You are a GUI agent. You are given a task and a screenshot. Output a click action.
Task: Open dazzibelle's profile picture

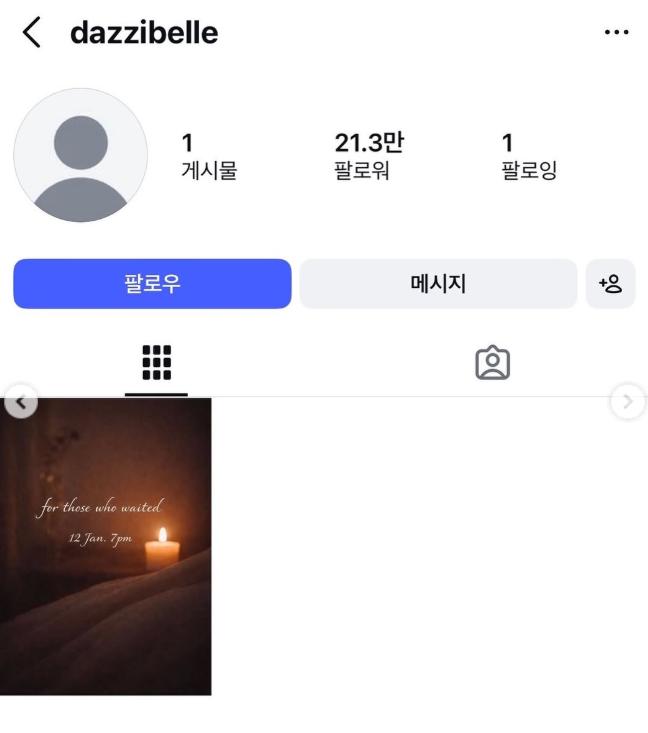pos(79,155)
